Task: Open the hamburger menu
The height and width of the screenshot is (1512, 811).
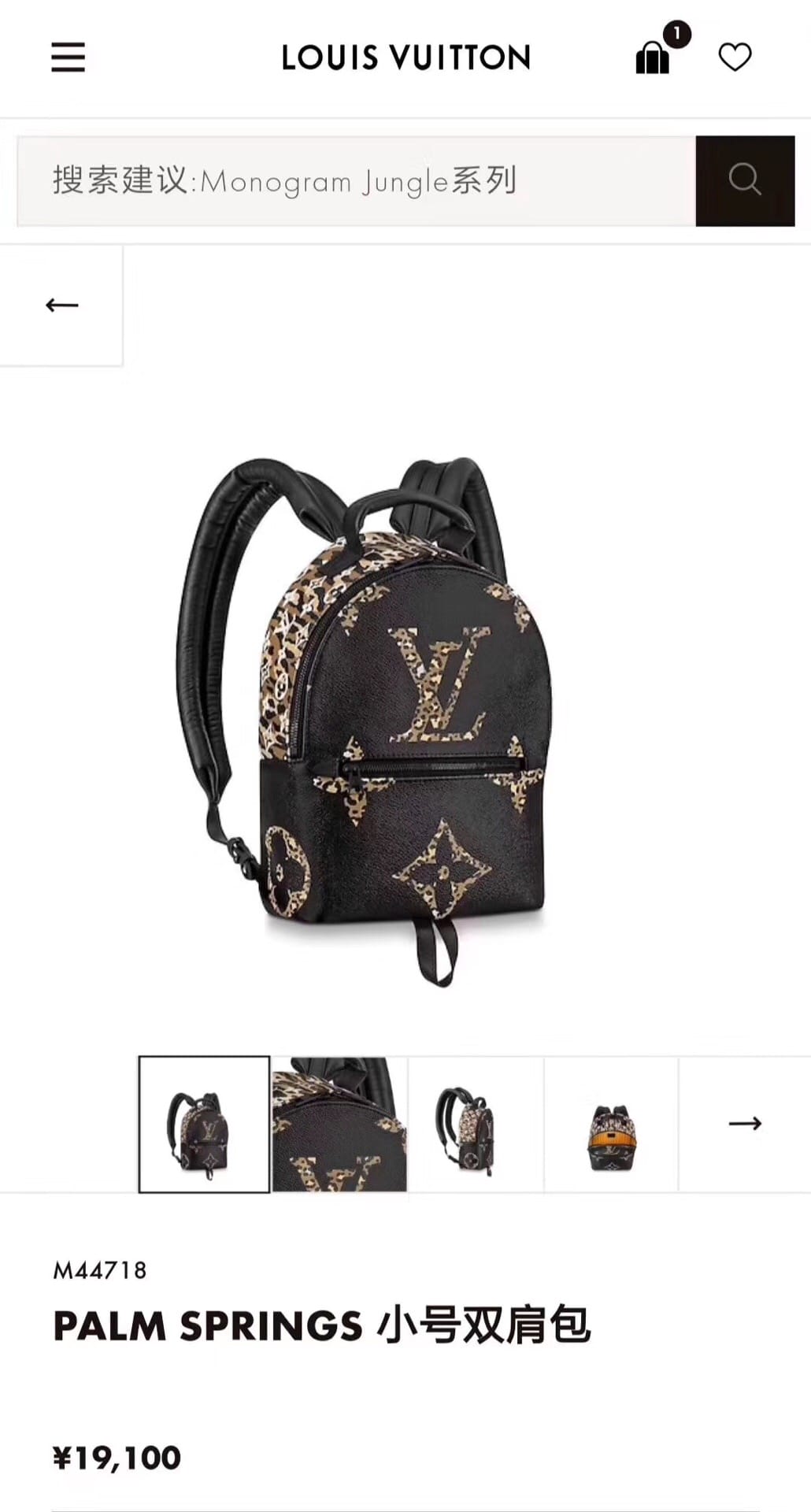Action: (68, 57)
